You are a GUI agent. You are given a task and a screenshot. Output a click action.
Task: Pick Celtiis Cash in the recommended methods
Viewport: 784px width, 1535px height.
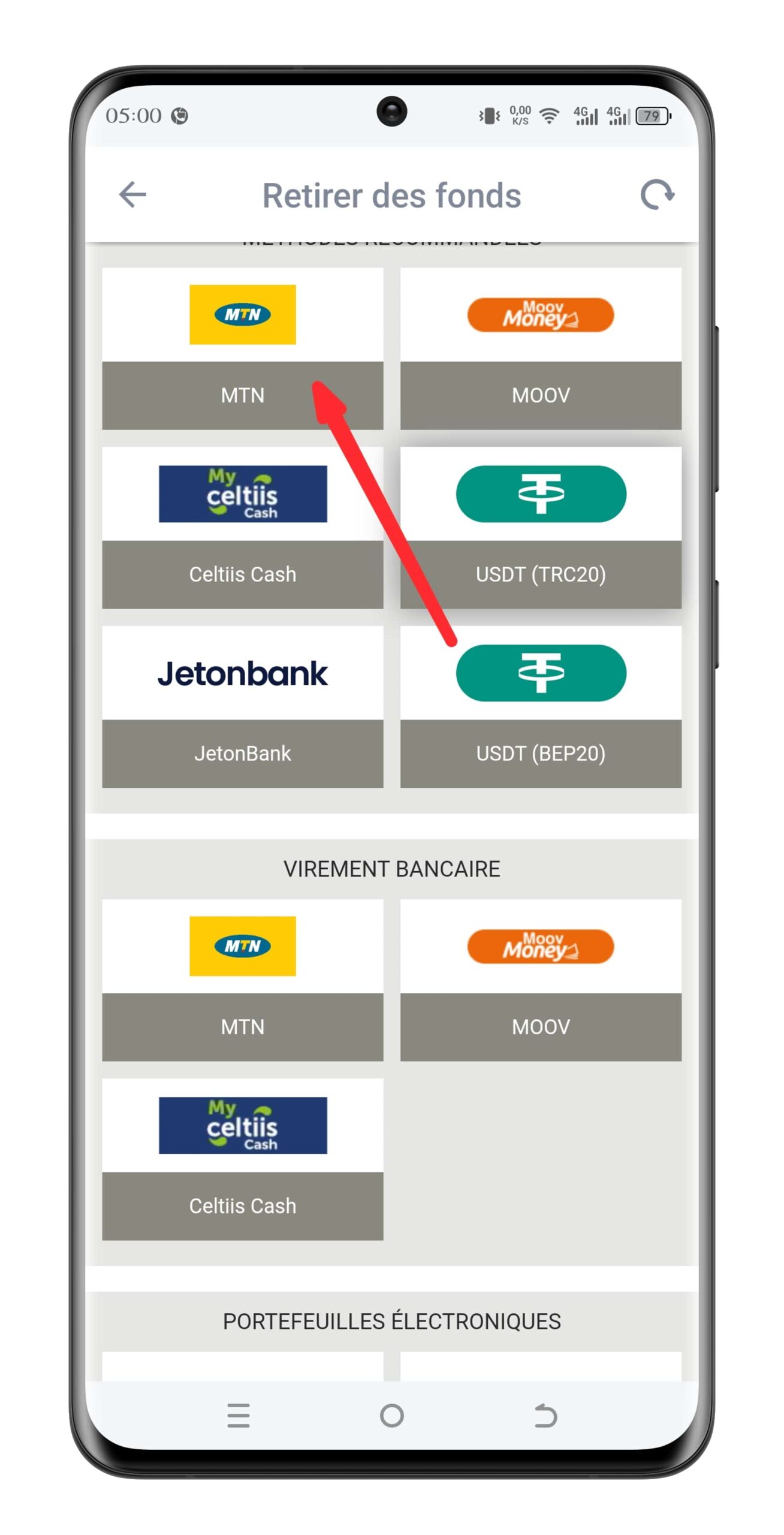tap(242, 526)
